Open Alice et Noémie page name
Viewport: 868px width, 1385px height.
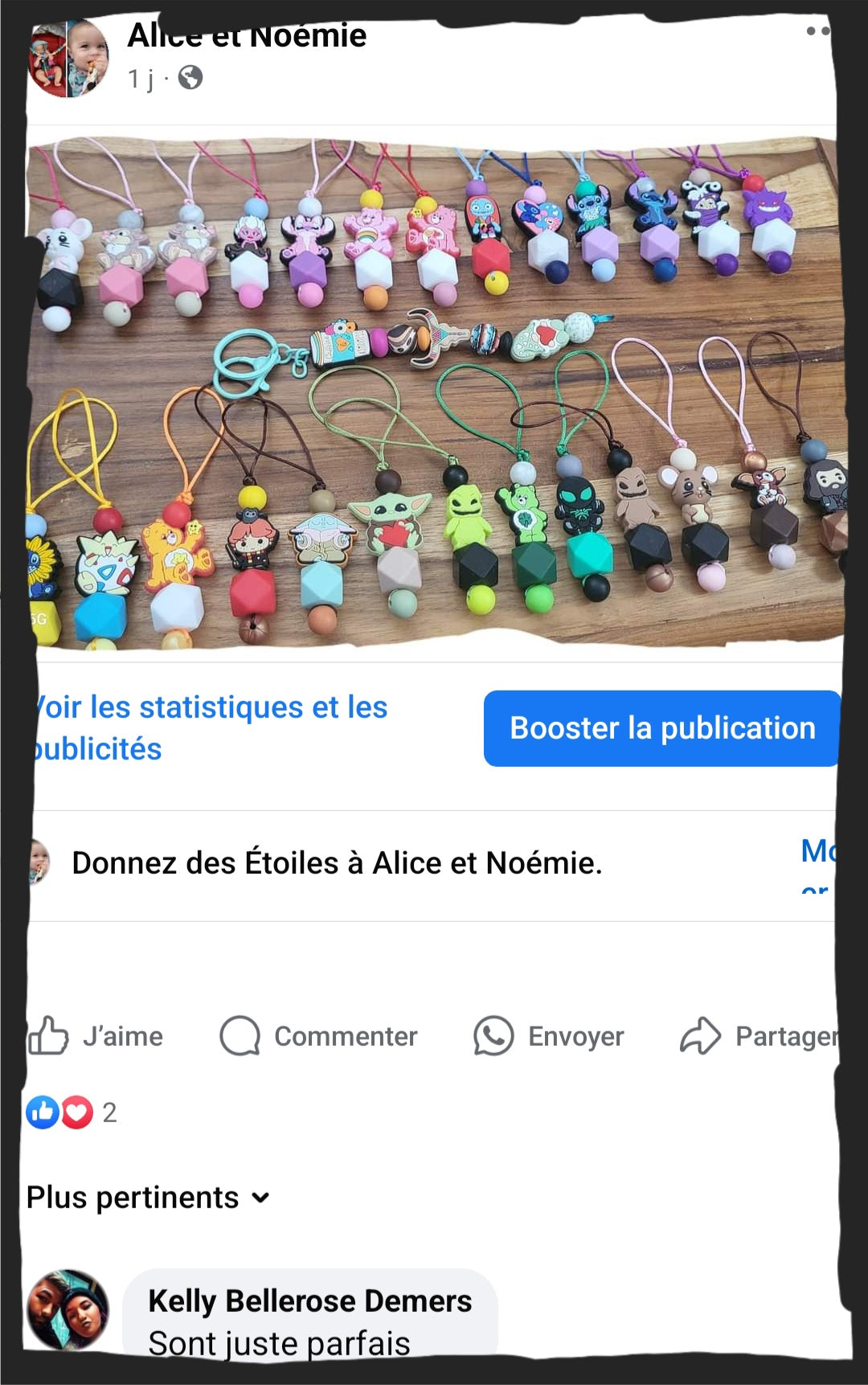click(247, 36)
